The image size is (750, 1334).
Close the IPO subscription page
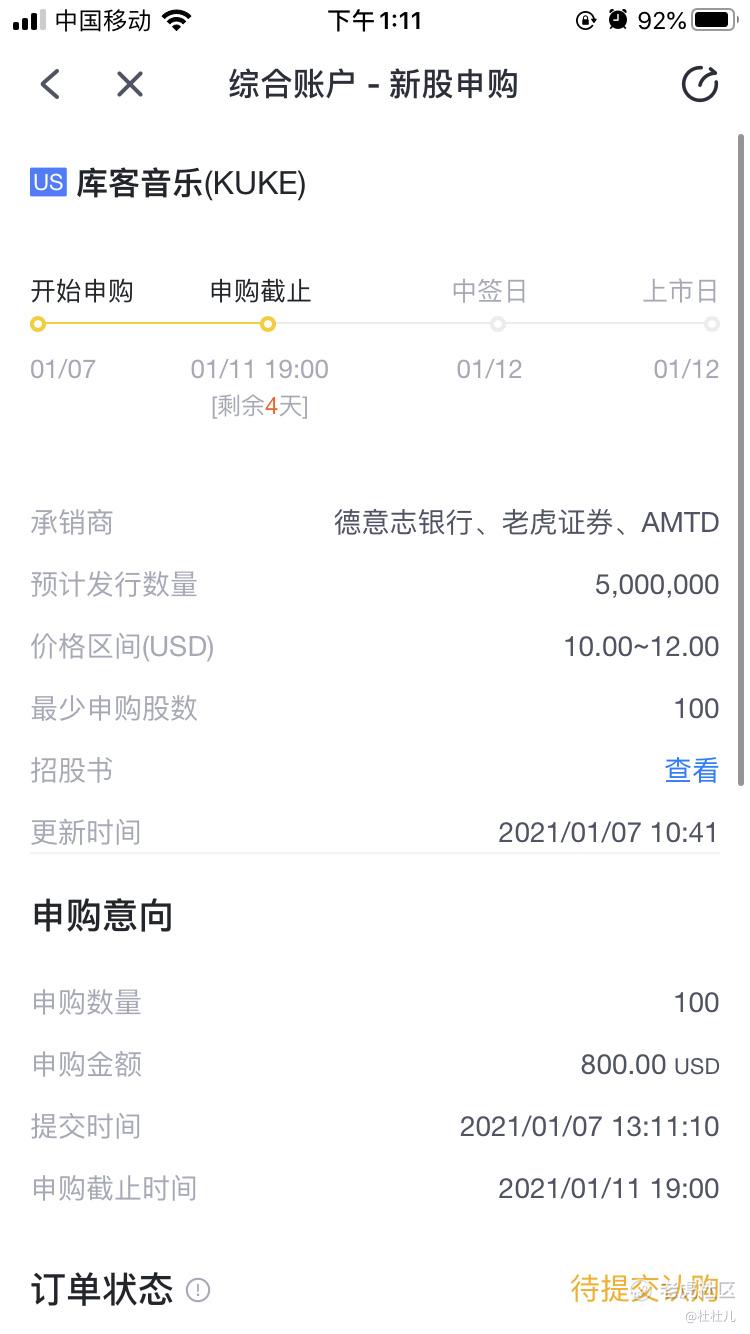(130, 85)
